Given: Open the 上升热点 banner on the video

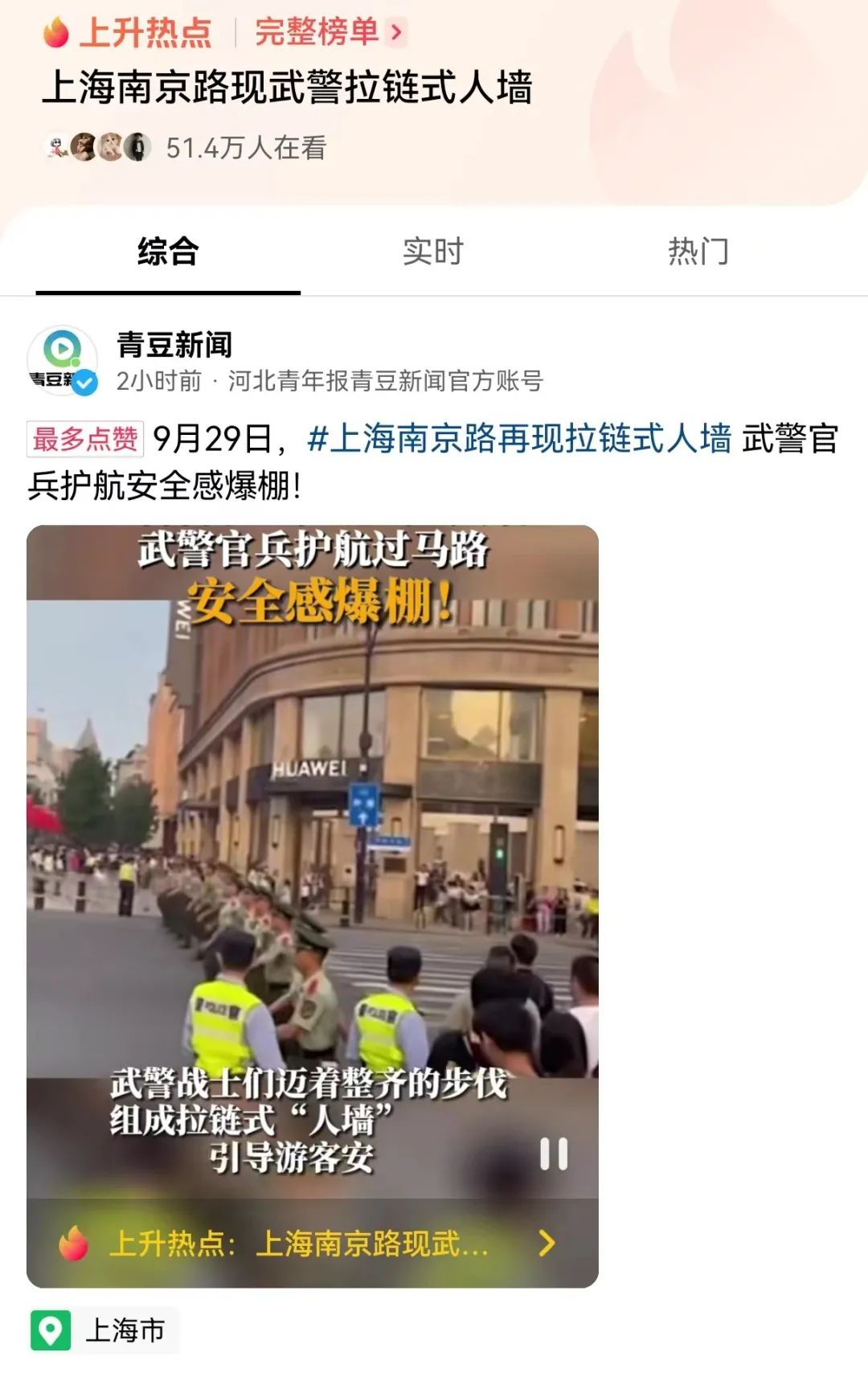Looking at the screenshot, I should tap(312, 1244).
